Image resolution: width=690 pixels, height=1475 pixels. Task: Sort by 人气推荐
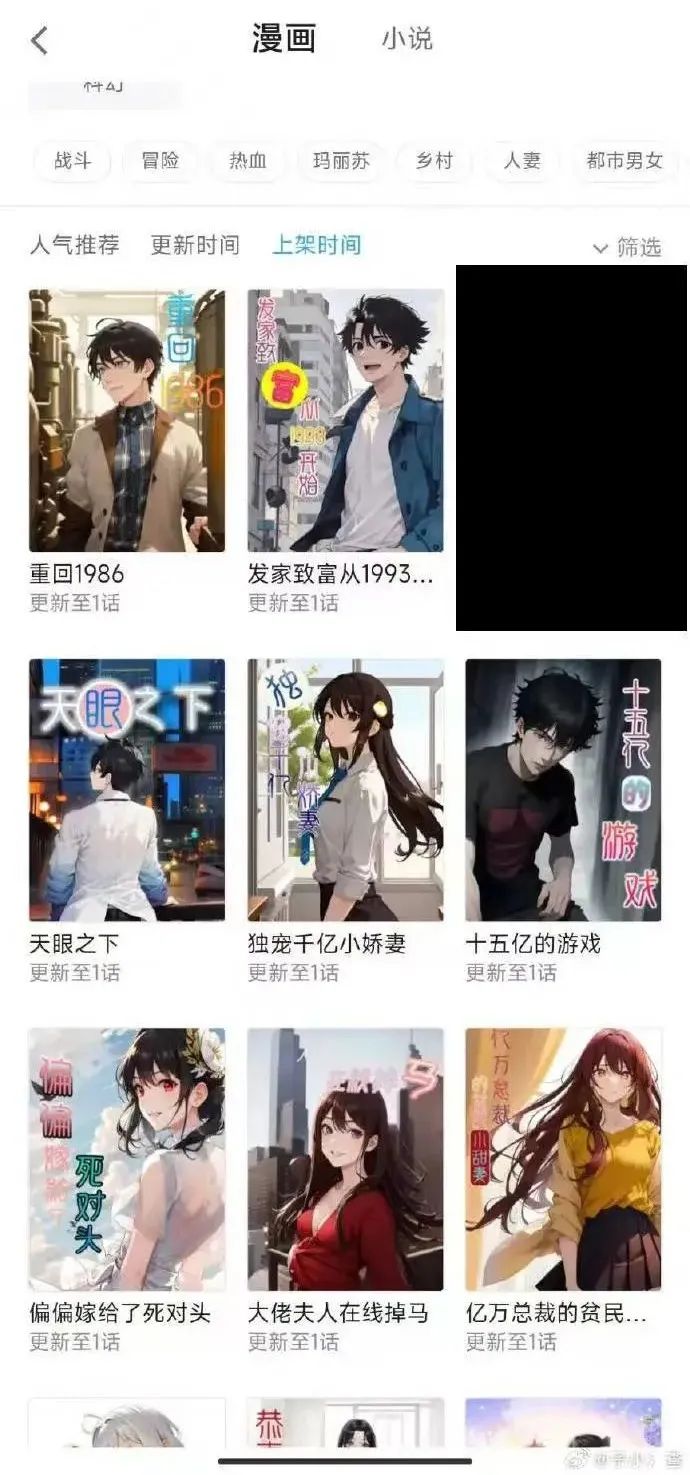[x=74, y=245]
